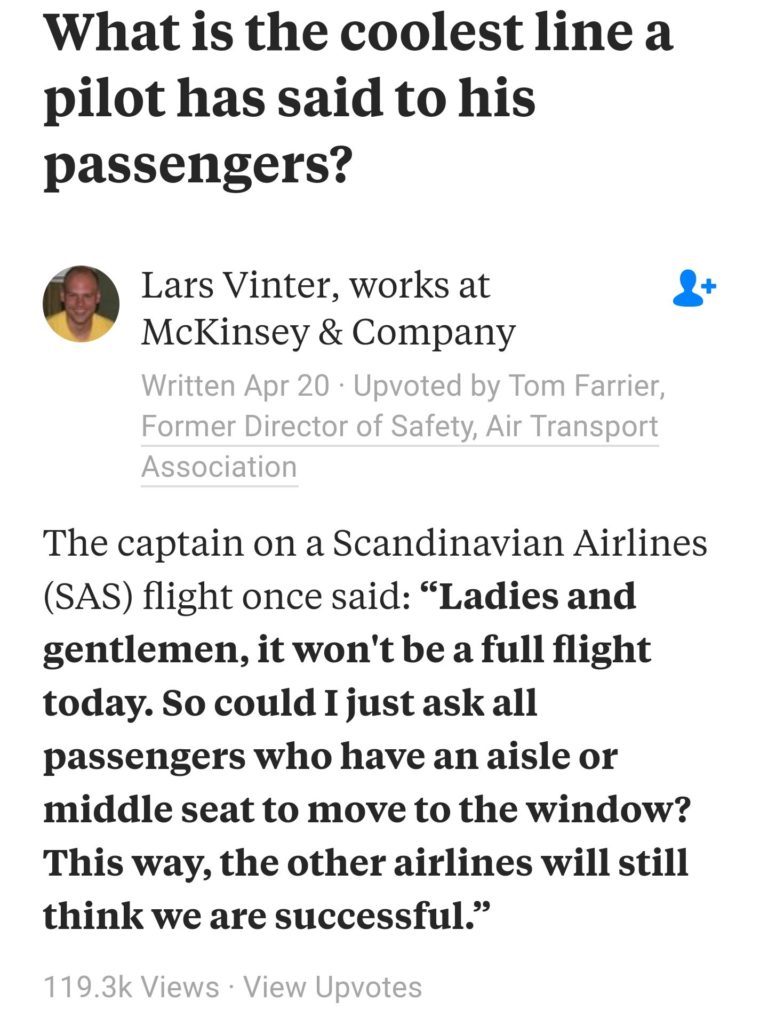
Task: Open Lars Vinter's profile picture
Action: [x=81, y=304]
